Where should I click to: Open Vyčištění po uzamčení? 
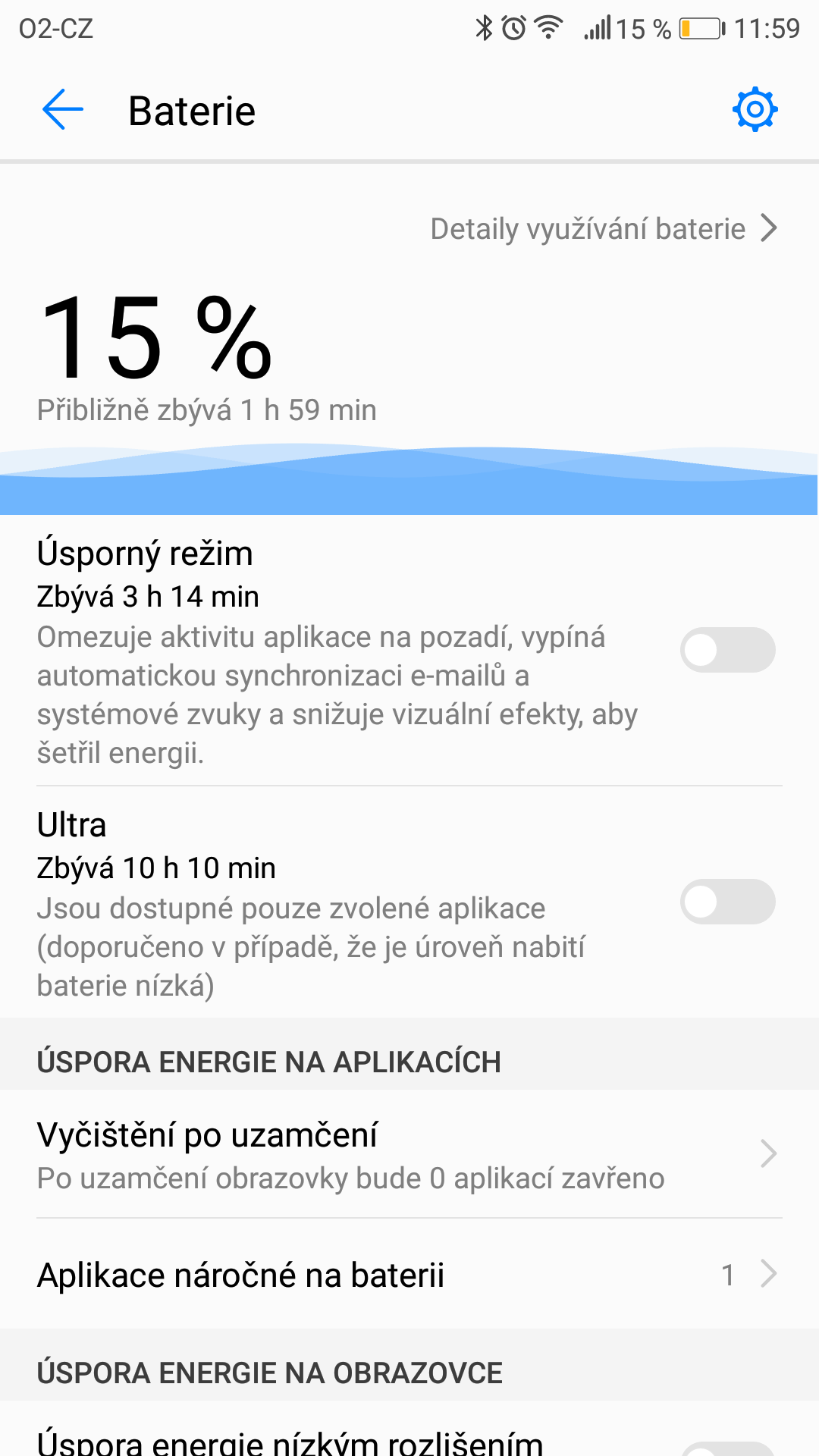(409, 1154)
